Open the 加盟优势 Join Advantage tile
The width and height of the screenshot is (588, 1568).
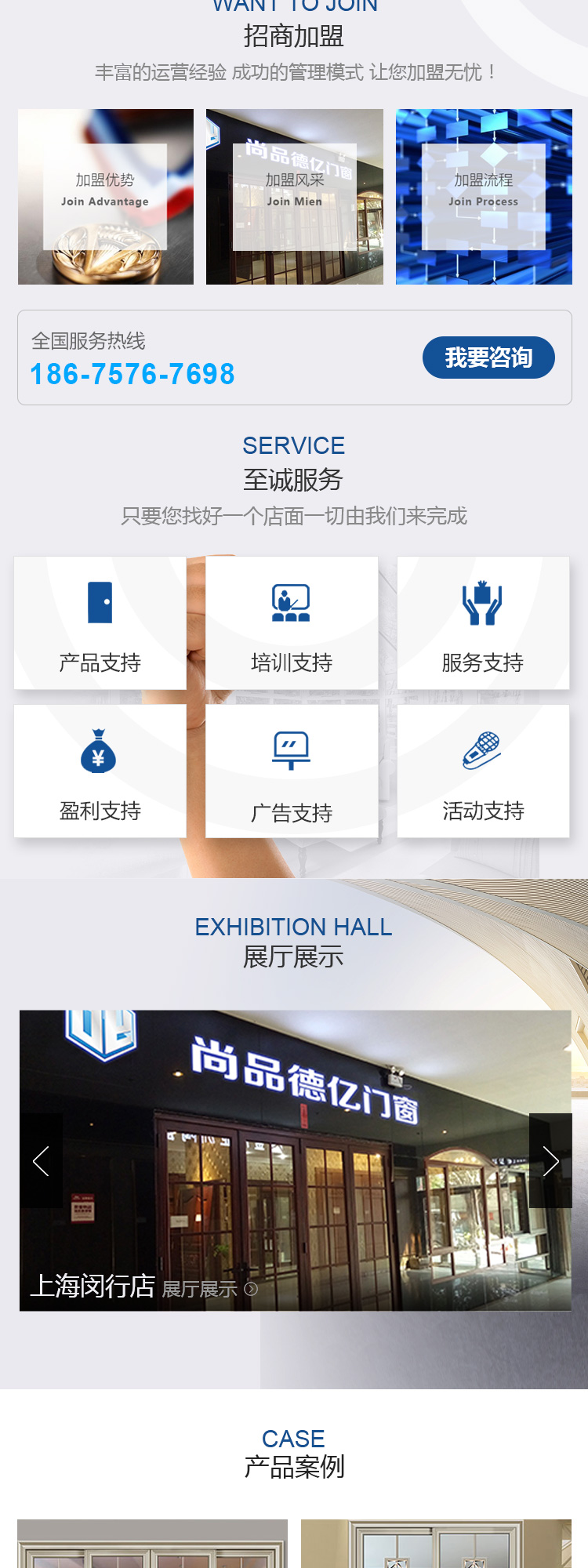click(105, 197)
